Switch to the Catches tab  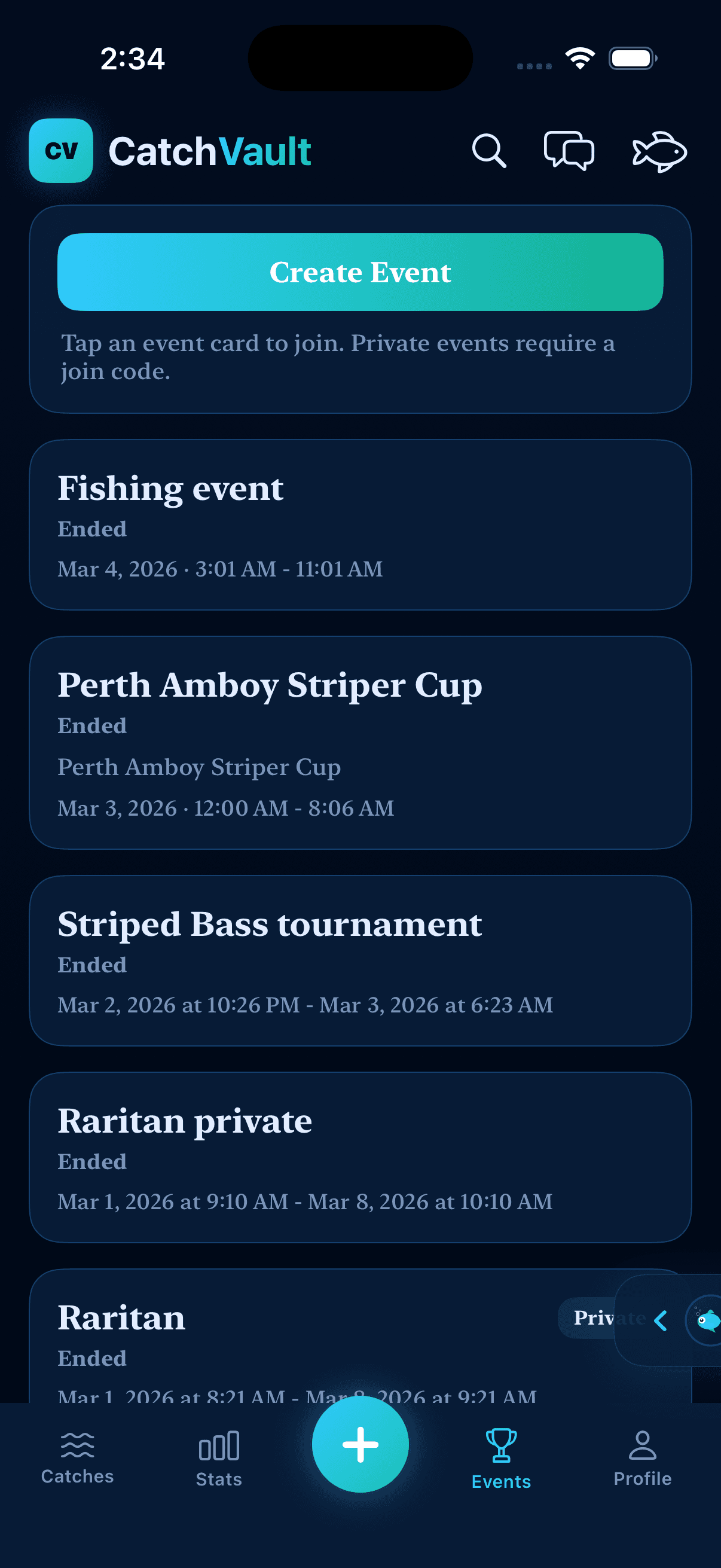pos(77,1461)
